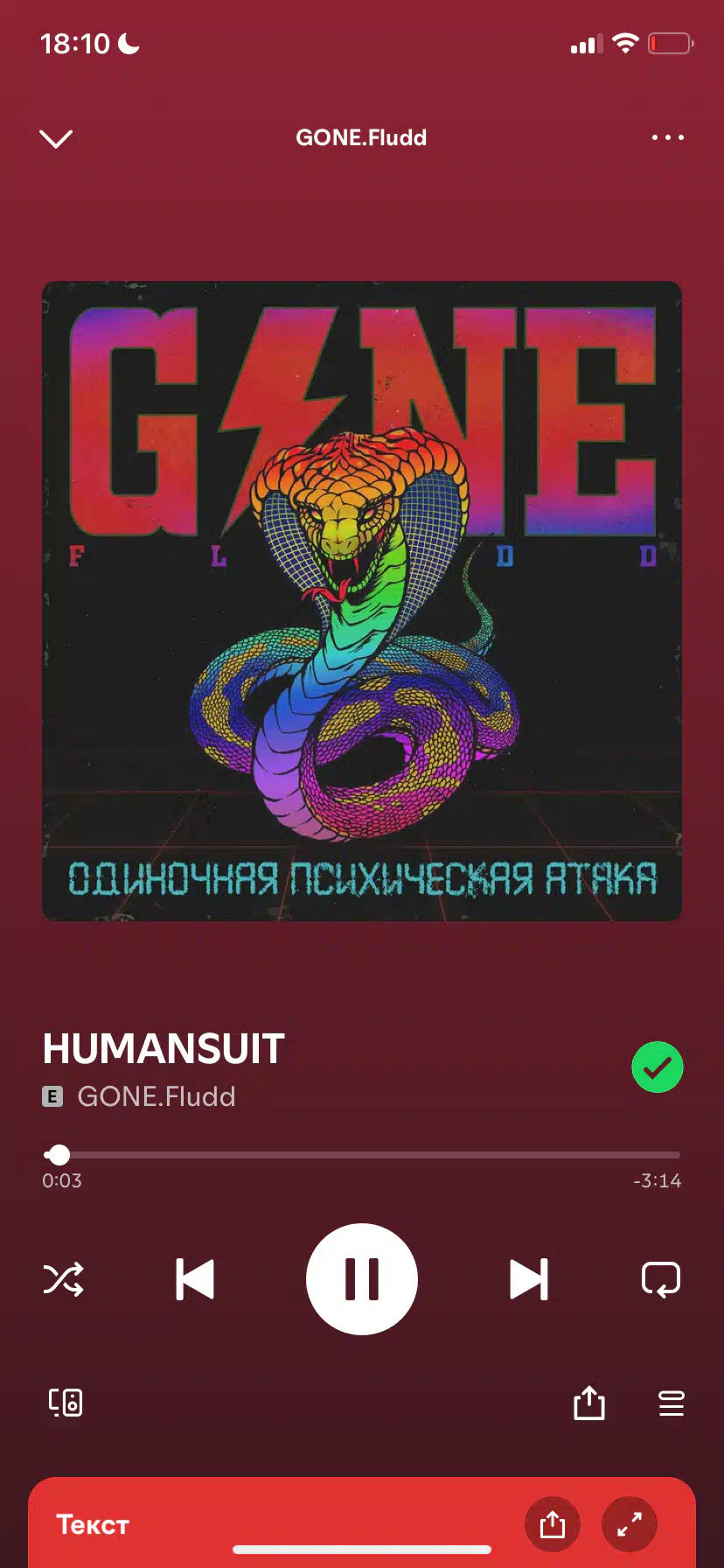Open the connect to device menu
Screen dimensions: 724x1568
click(66, 1403)
